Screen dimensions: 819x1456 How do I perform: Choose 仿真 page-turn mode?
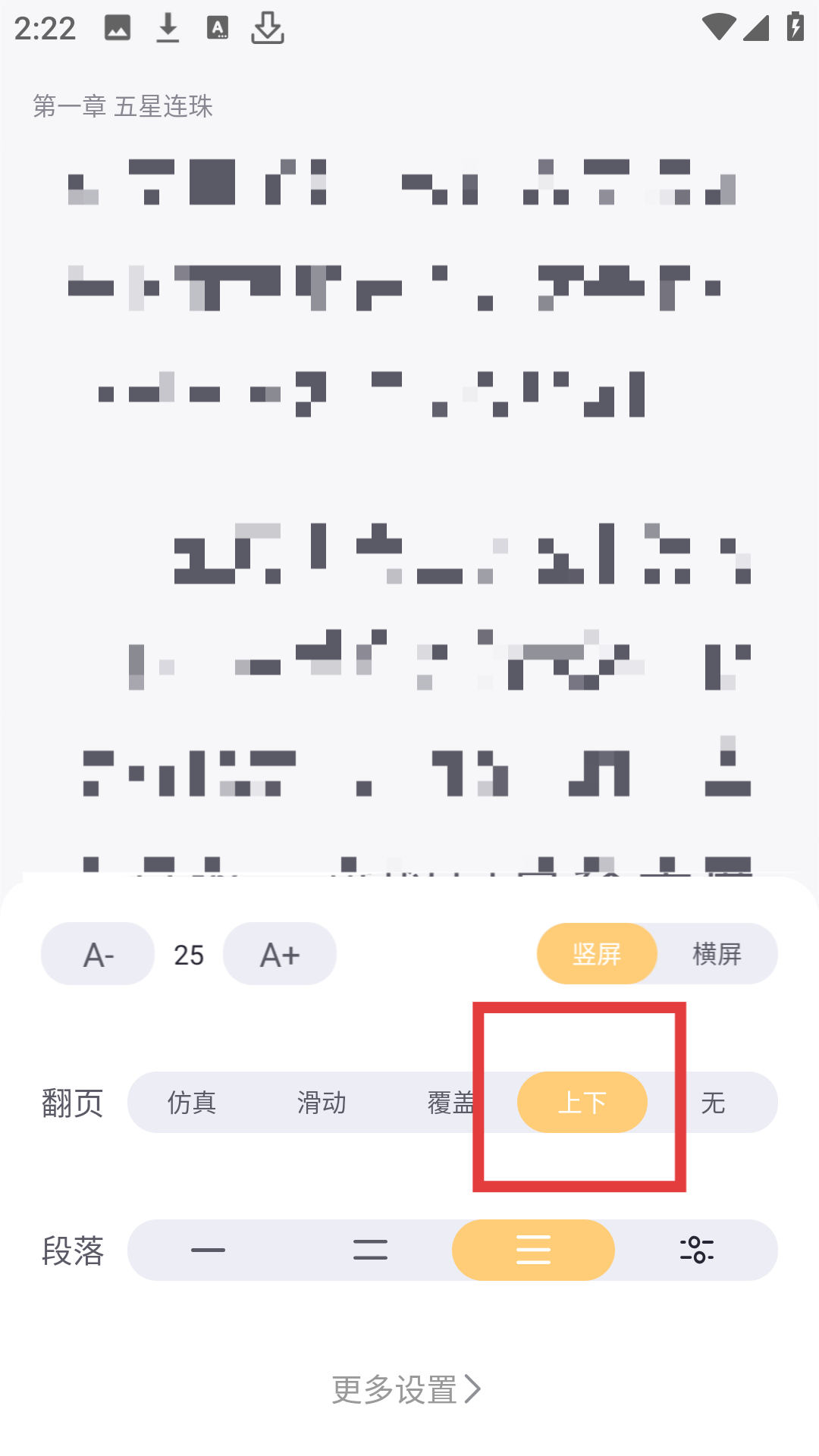coord(192,1103)
